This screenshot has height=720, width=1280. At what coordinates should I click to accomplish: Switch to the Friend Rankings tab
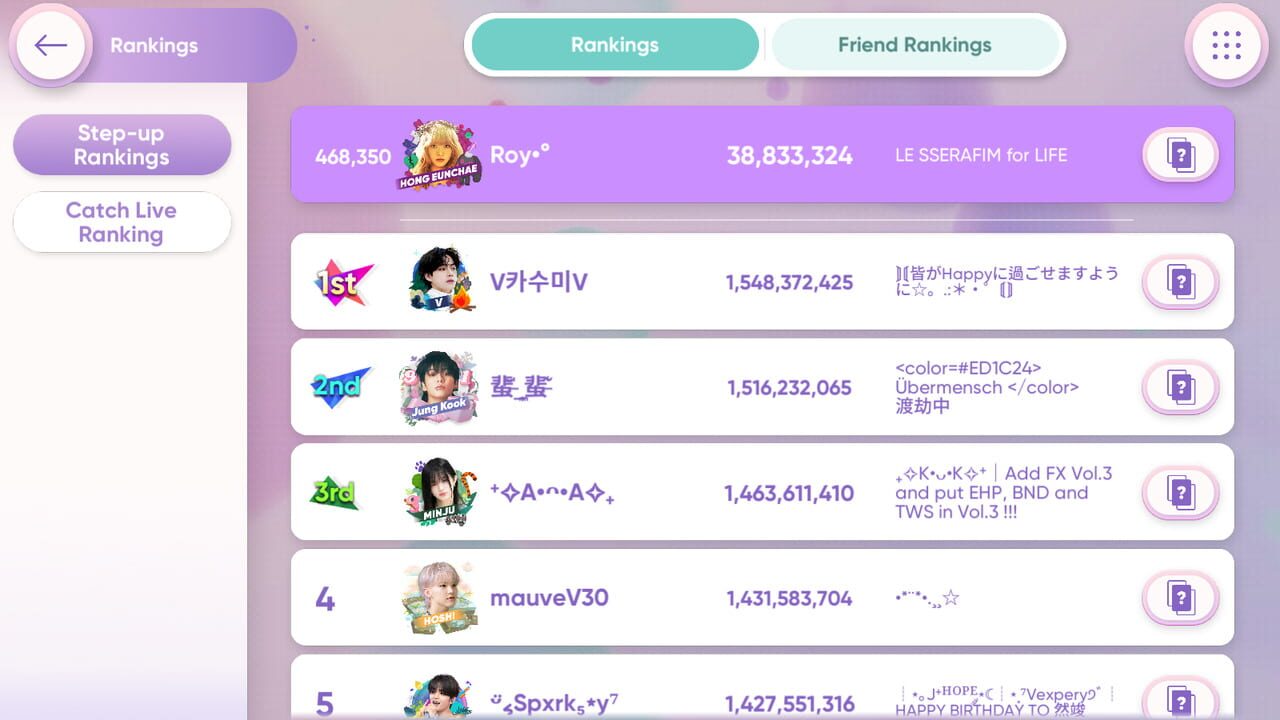pos(914,45)
